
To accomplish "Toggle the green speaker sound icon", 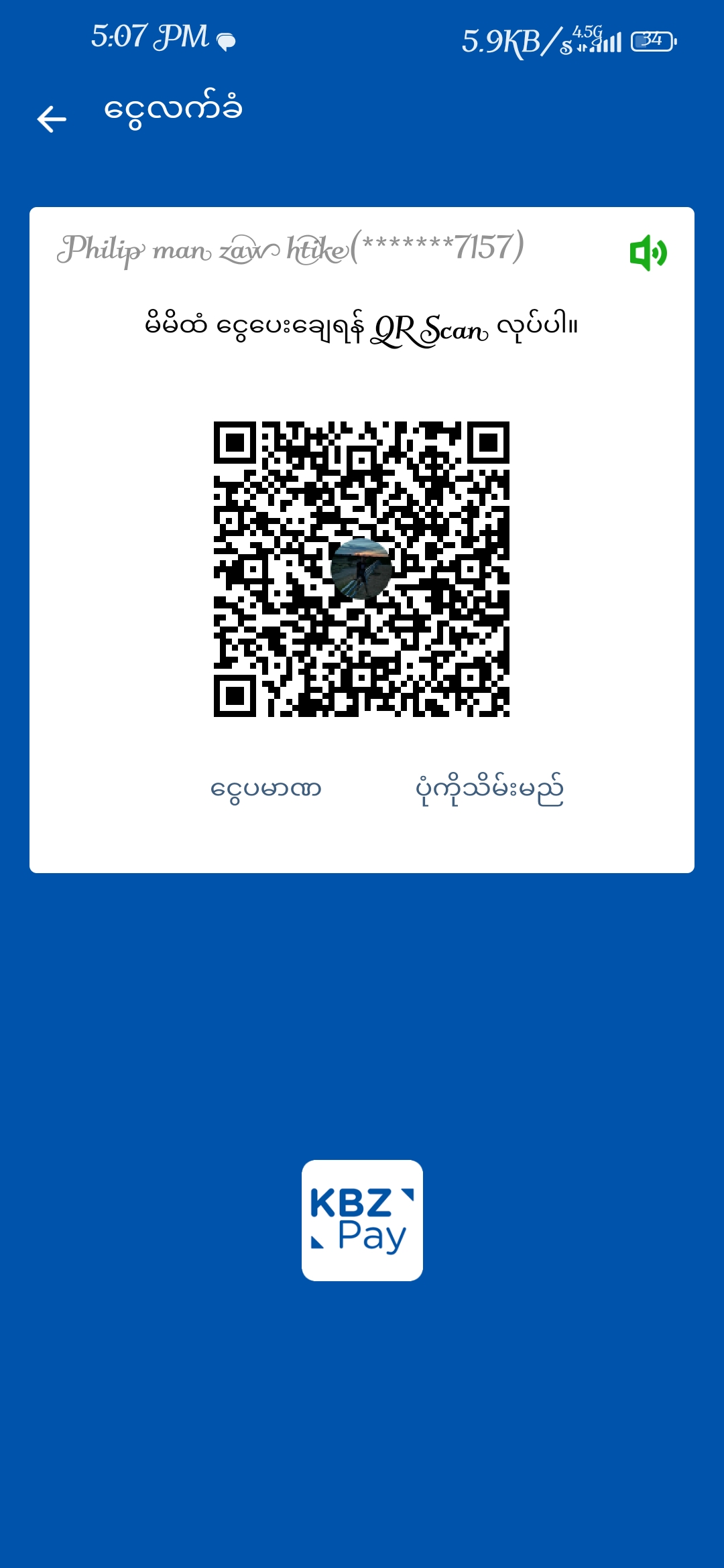I will [648, 253].
